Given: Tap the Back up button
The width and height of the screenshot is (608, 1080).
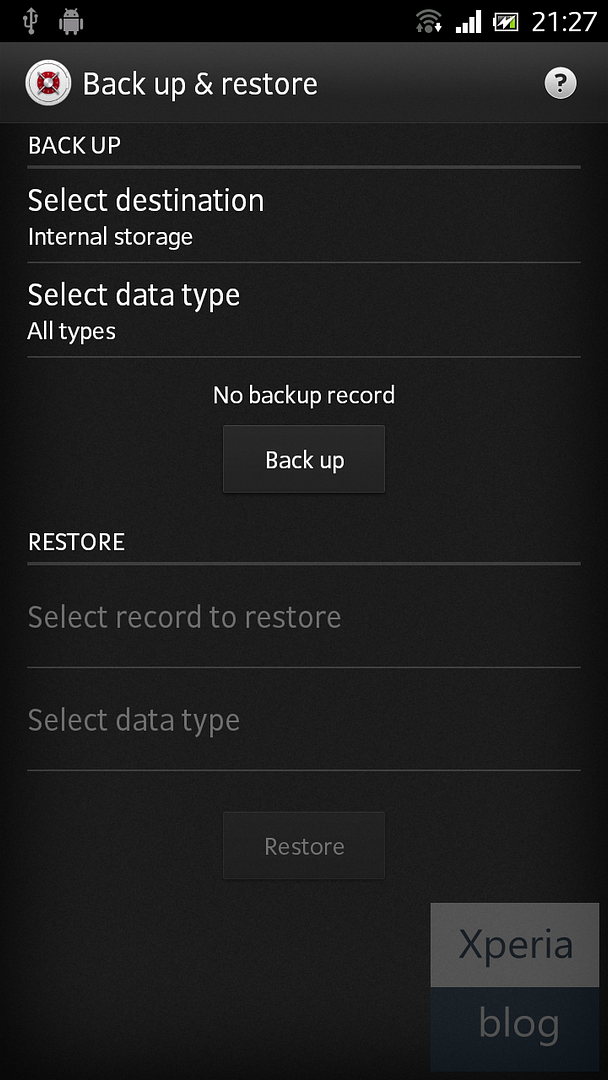Looking at the screenshot, I should 304,460.
